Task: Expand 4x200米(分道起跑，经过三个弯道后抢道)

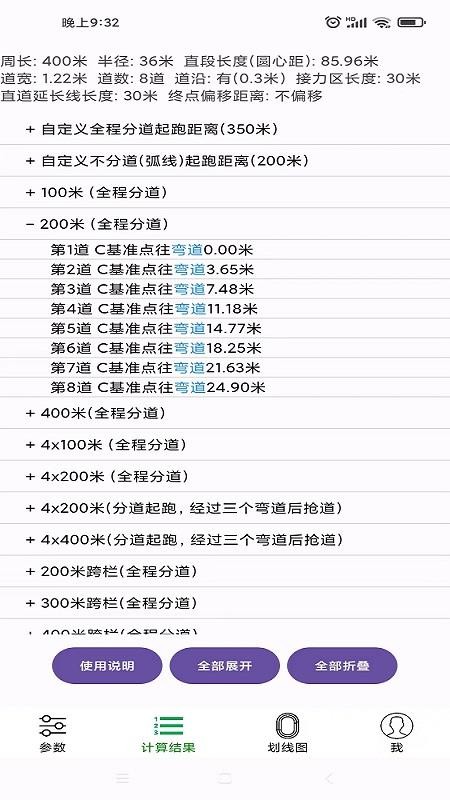Action: 225,508
